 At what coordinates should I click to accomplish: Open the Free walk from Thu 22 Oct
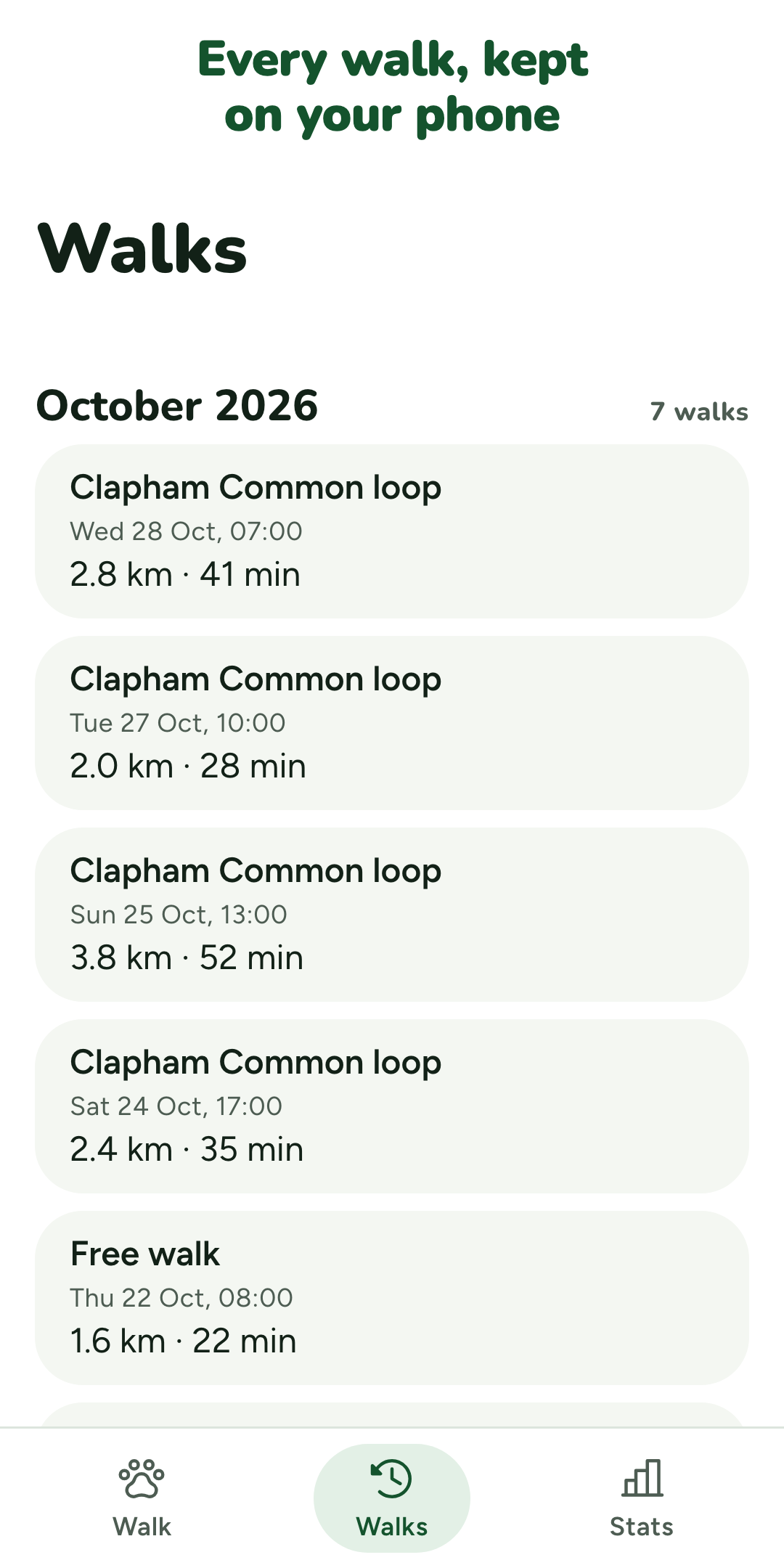(x=392, y=1298)
